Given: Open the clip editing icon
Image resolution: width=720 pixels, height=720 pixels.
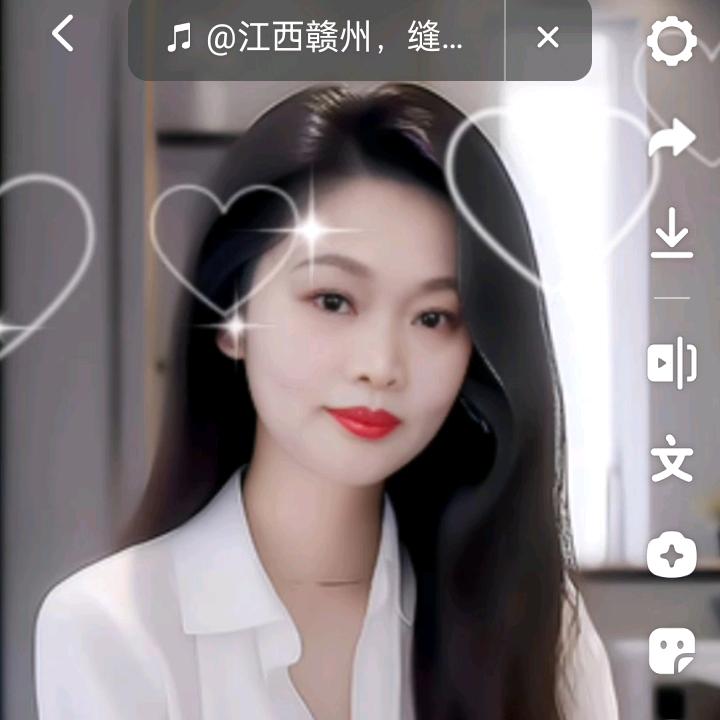Looking at the screenshot, I should coord(671,362).
